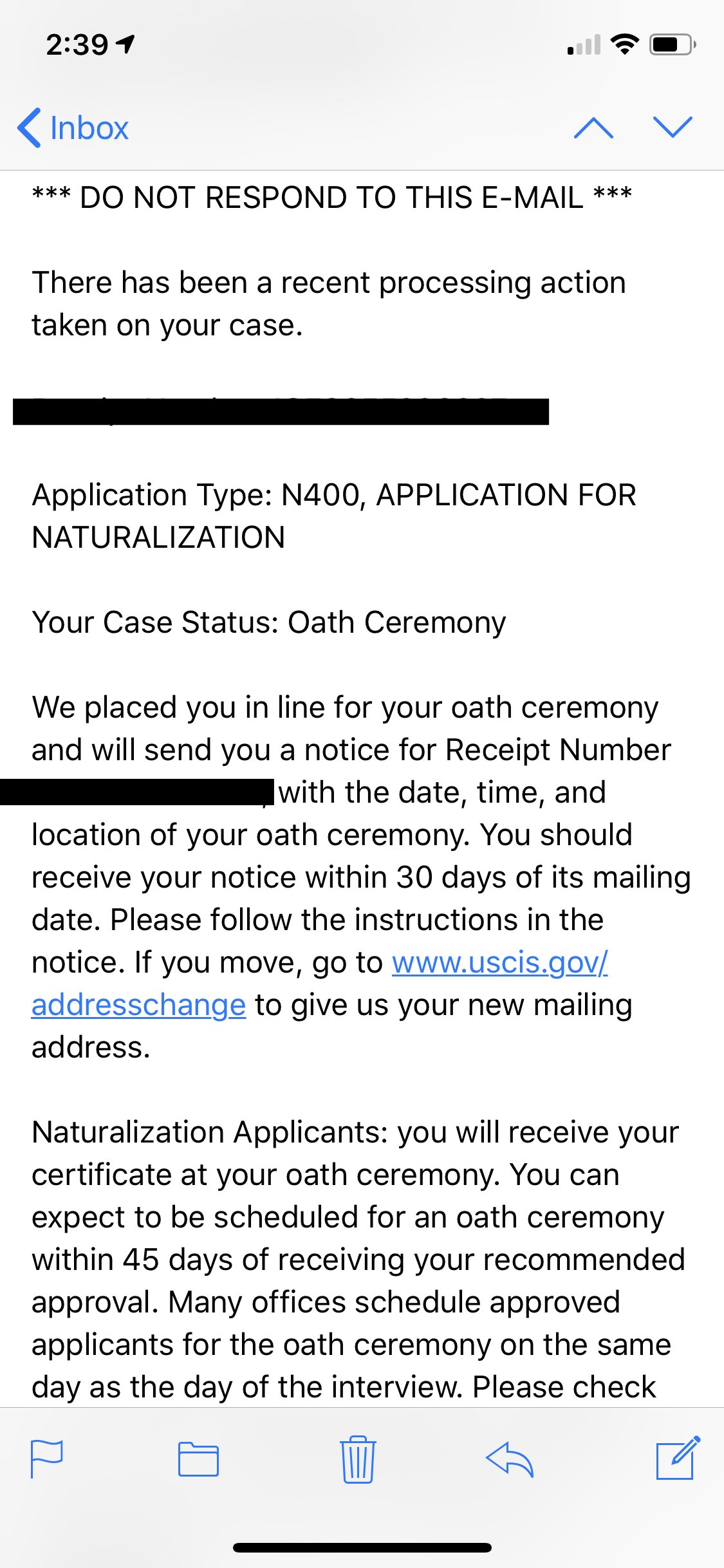Open the reply arrow options
724x1568 pixels.
pyautogui.click(x=510, y=1459)
